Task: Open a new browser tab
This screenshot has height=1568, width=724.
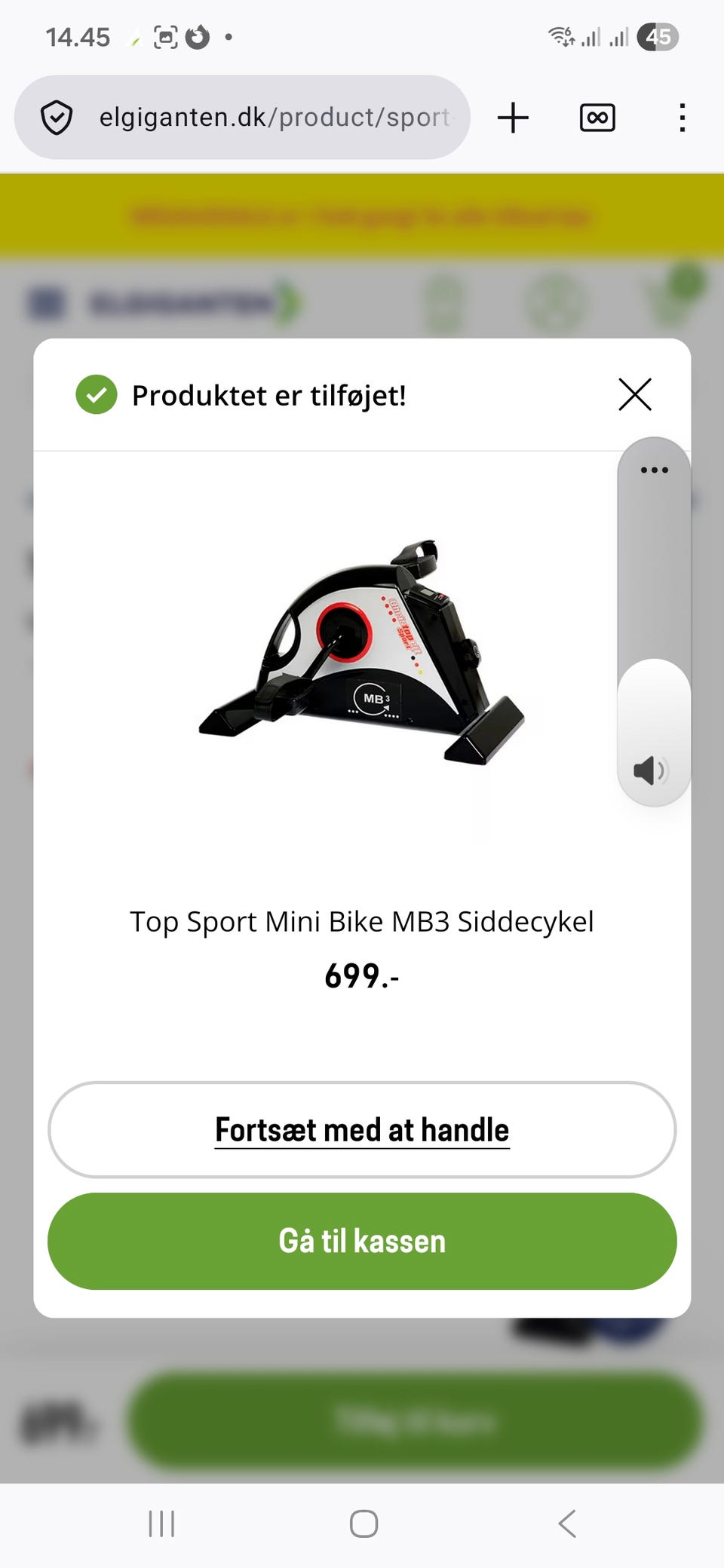Action: point(513,118)
